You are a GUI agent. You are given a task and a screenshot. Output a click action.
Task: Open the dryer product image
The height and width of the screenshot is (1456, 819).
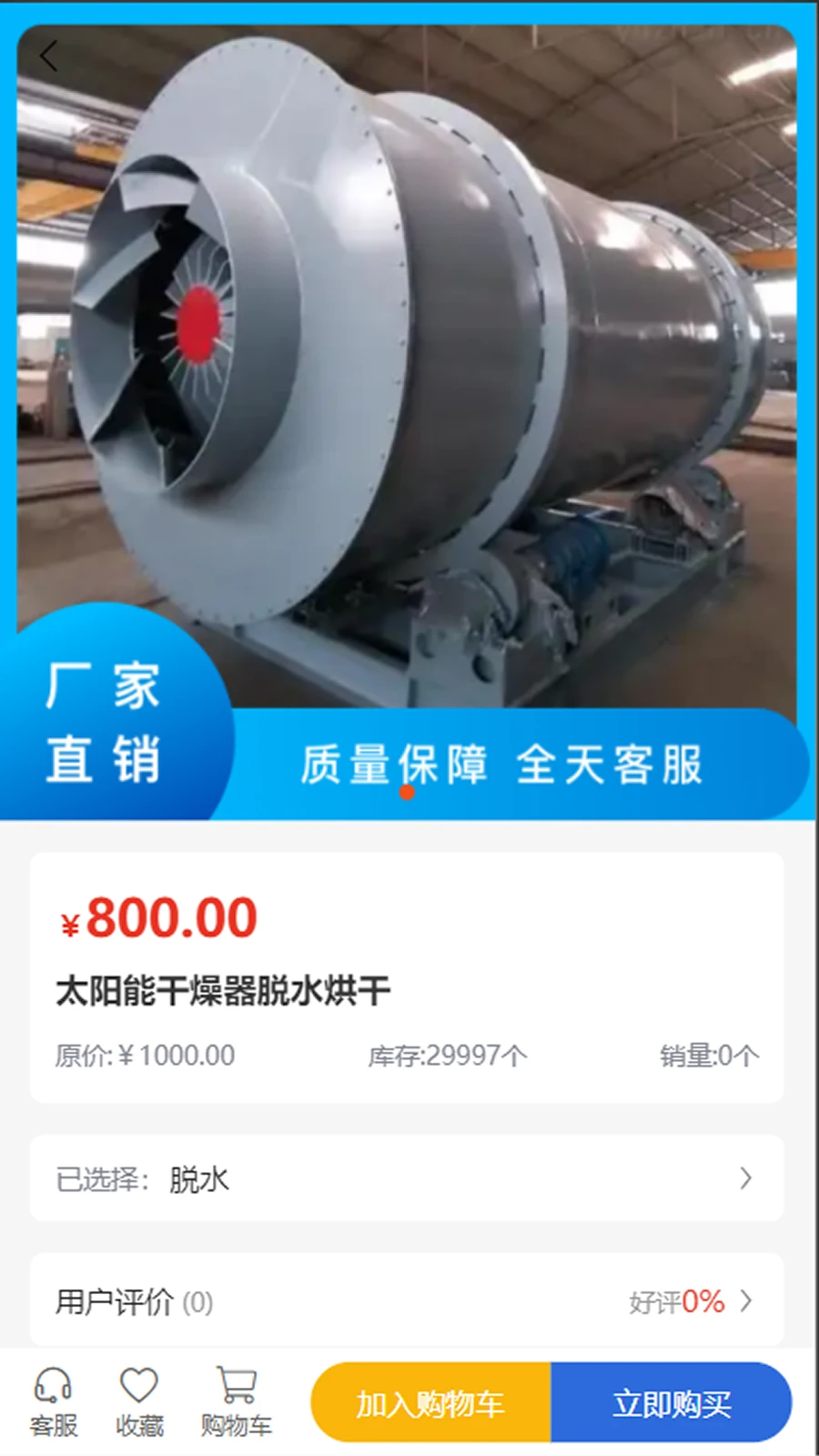(x=409, y=364)
